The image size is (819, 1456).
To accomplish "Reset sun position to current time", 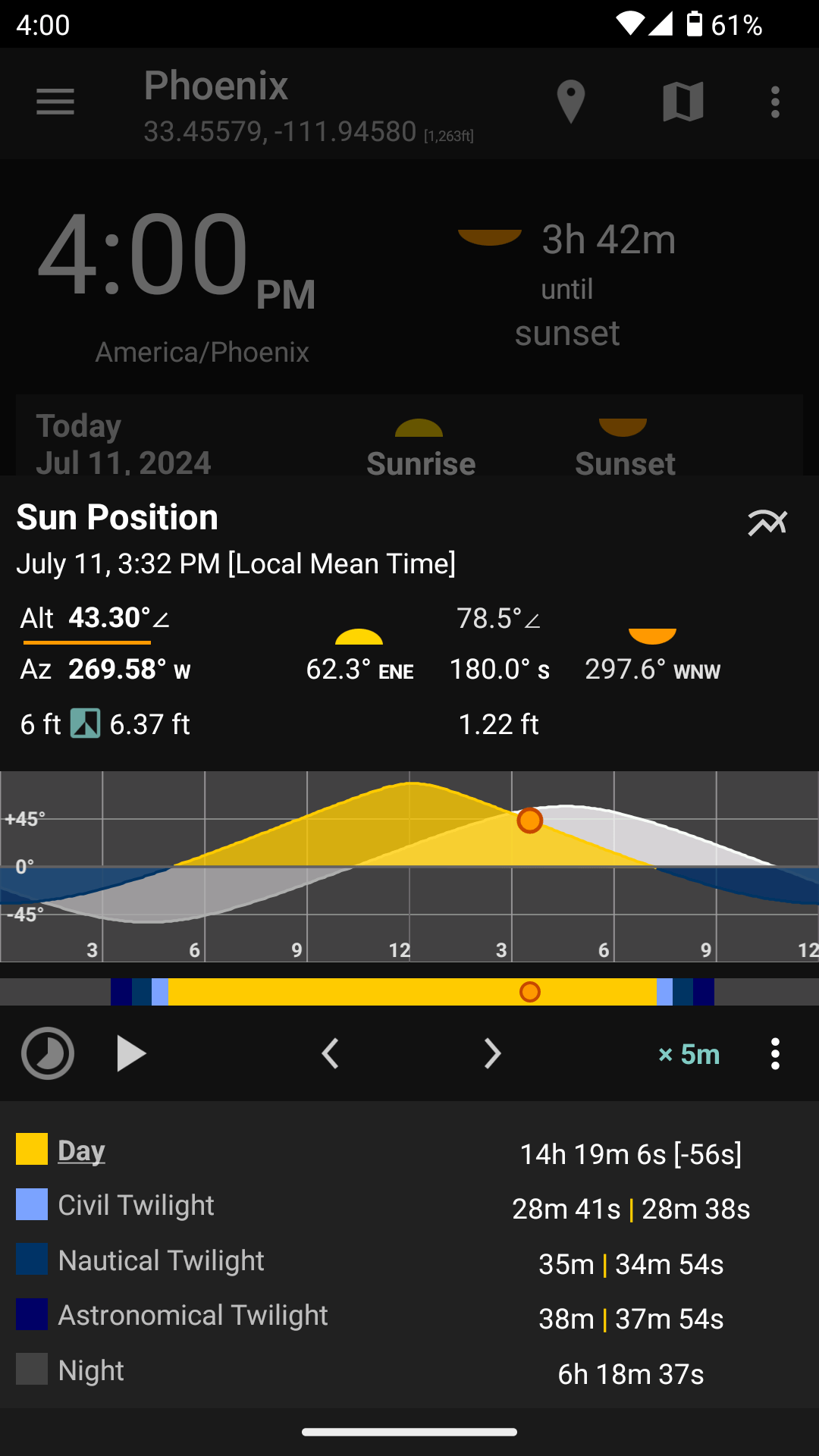I will (x=48, y=1053).
